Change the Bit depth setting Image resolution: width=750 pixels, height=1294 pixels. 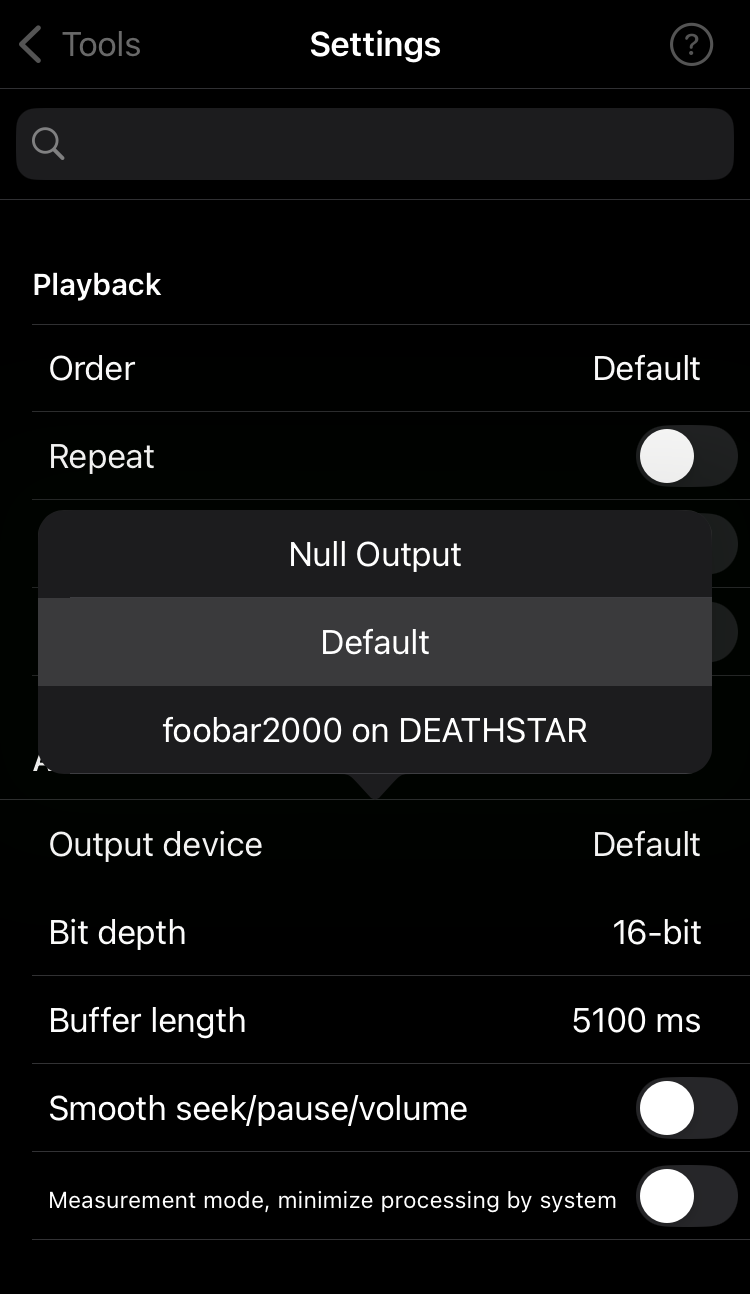(375, 932)
